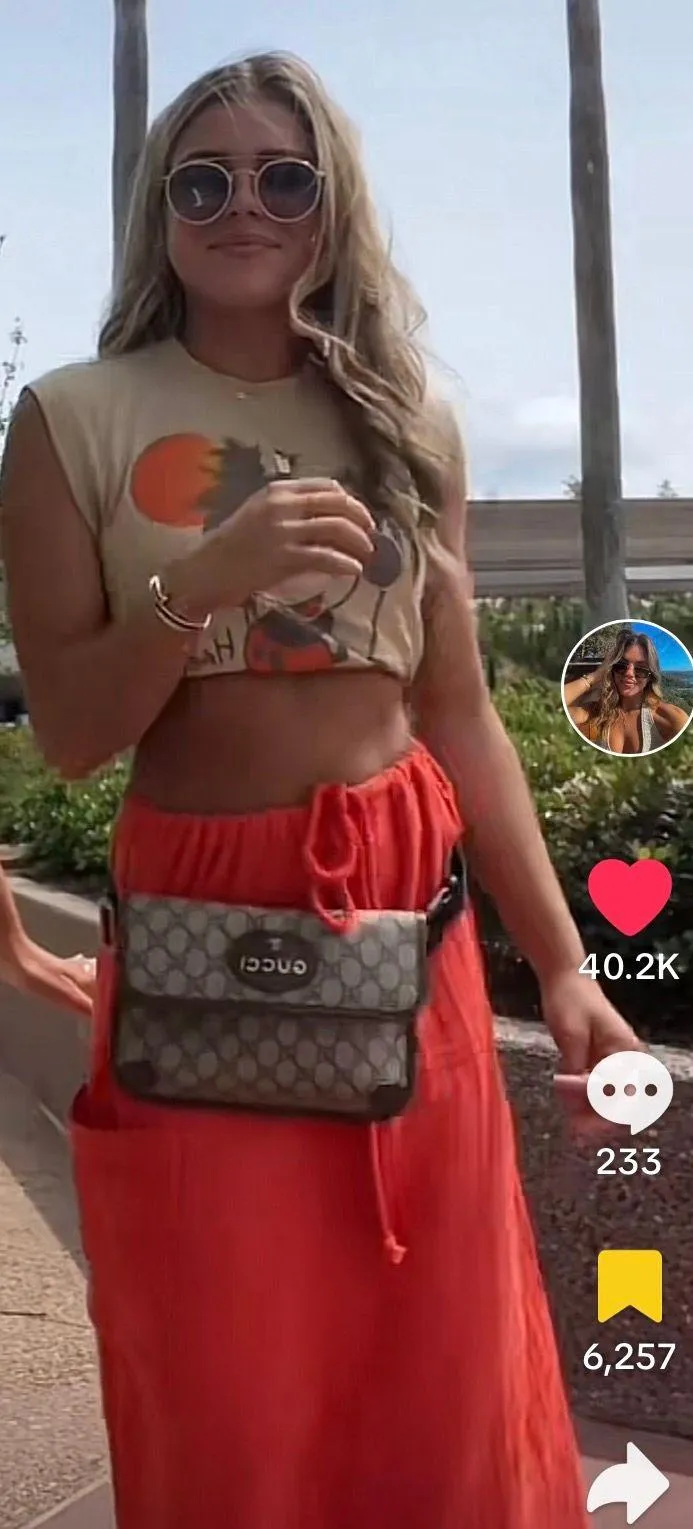
Task: Tap the yellow bookmark save icon
Action: click(629, 1286)
